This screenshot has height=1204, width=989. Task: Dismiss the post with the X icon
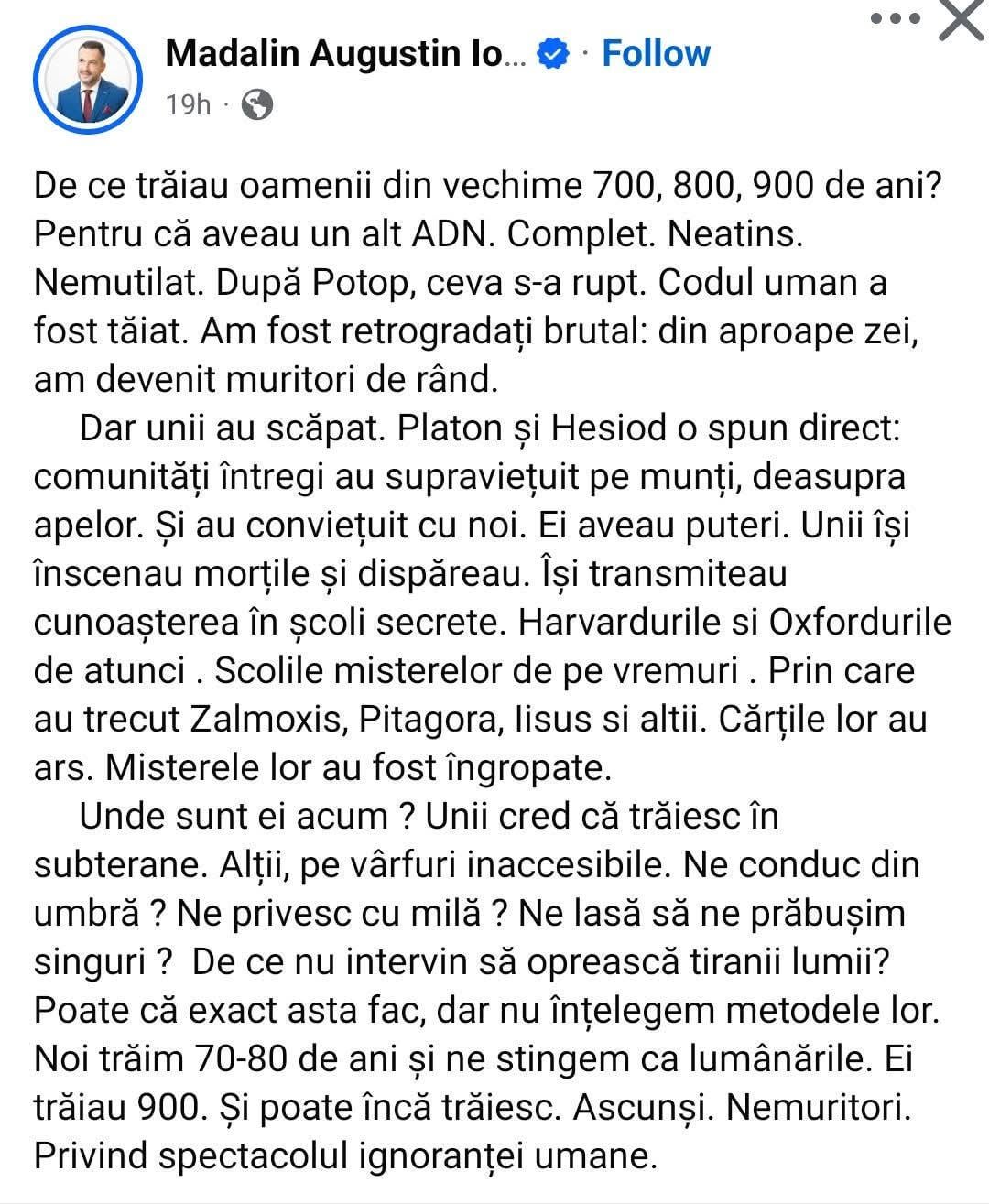(962, 19)
